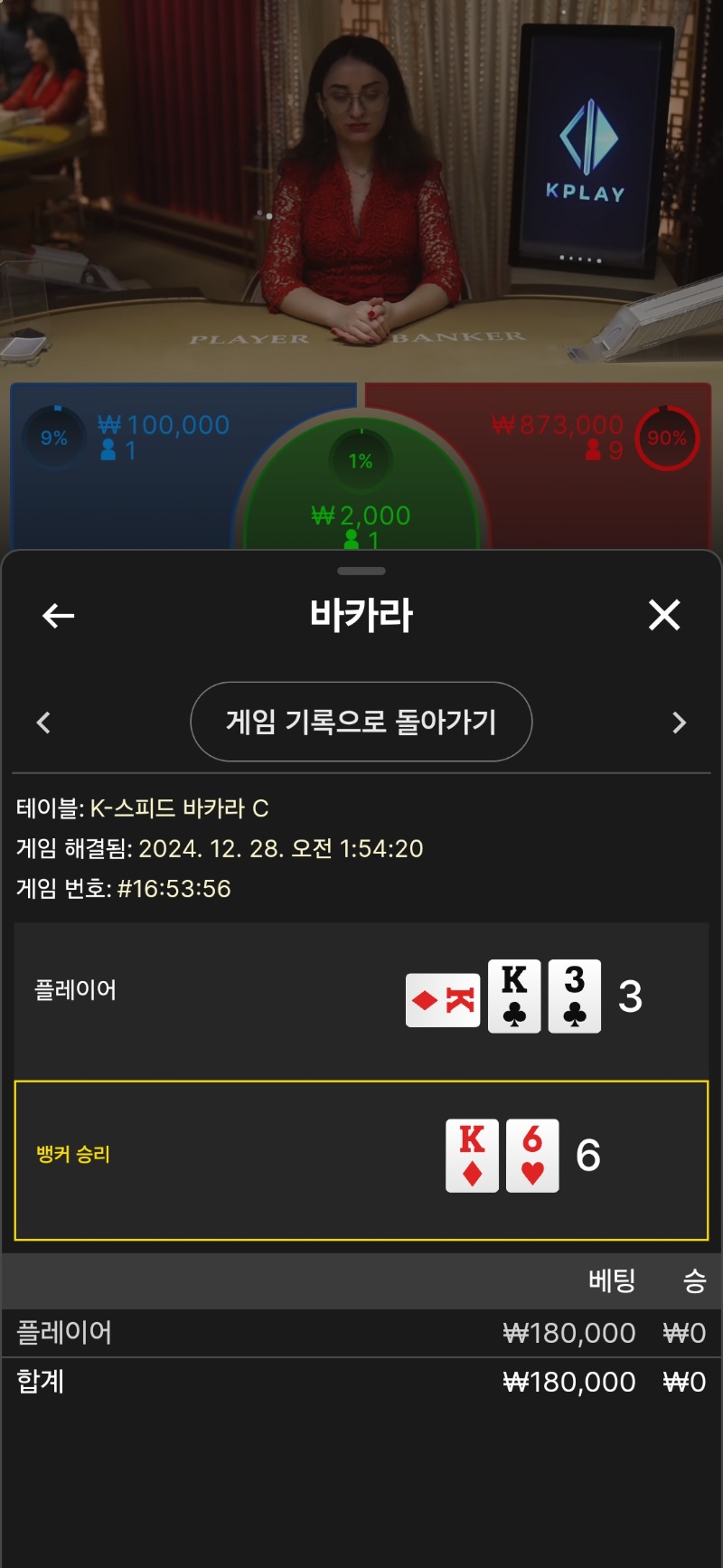This screenshot has width=723, height=1568.
Task: Return to the game history list (게임 기록으로 돌아가기)
Action: click(361, 722)
